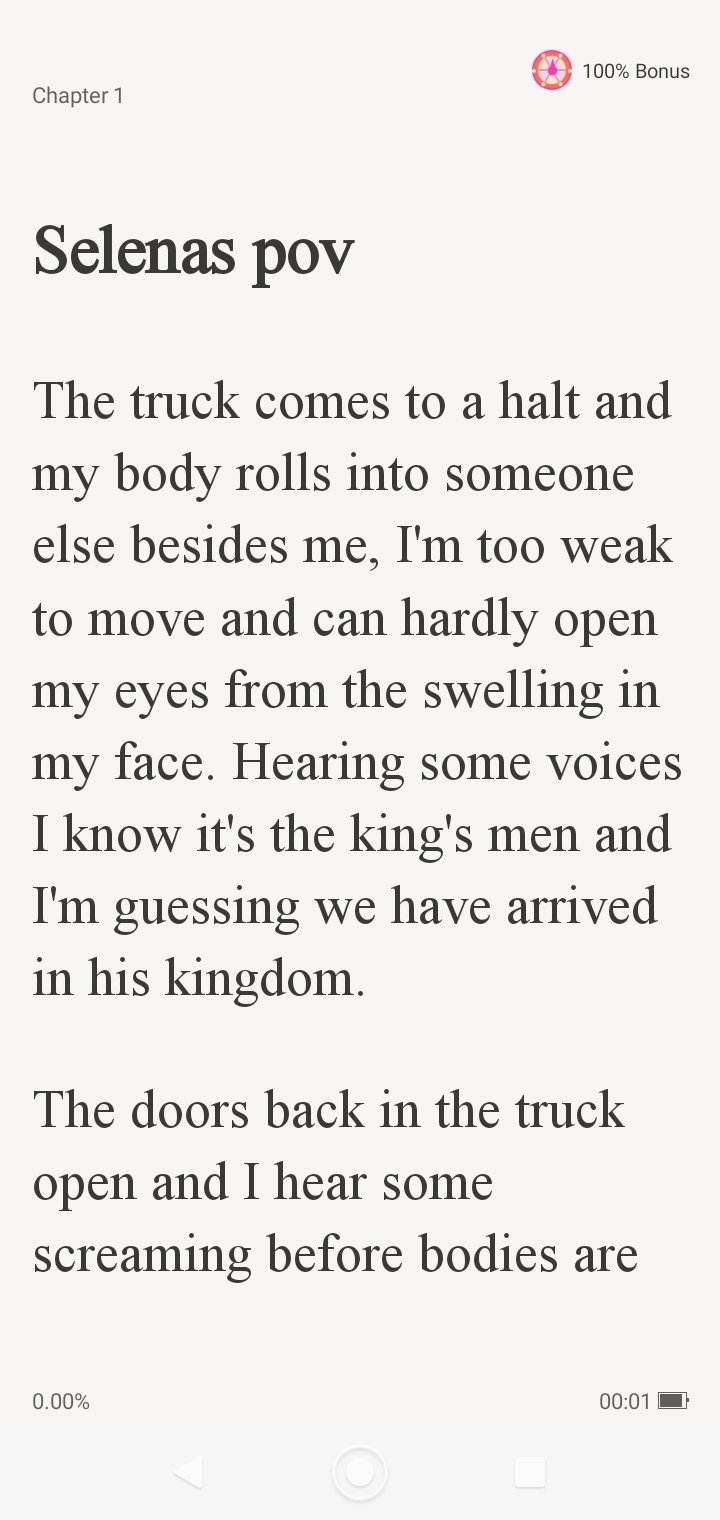The height and width of the screenshot is (1520, 720).
Task: Open the 100% Bonus reward wheel
Action: 610,71
